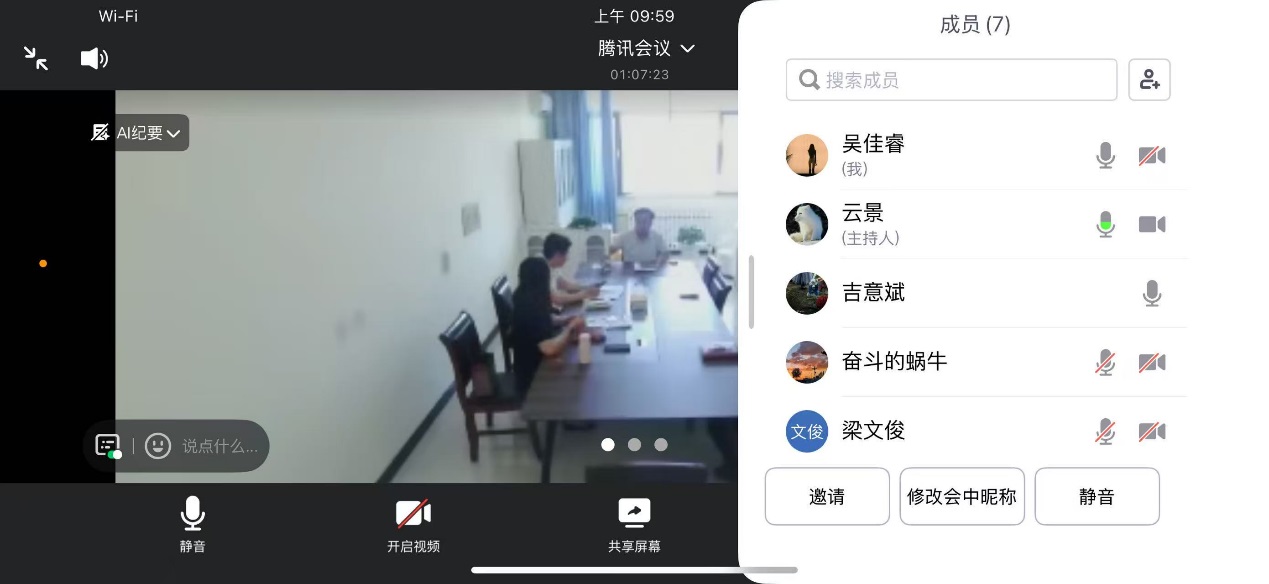Tap the 说点什么 chat input
The width and height of the screenshot is (1269, 584).
pyautogui.click(x=220, y=446)
